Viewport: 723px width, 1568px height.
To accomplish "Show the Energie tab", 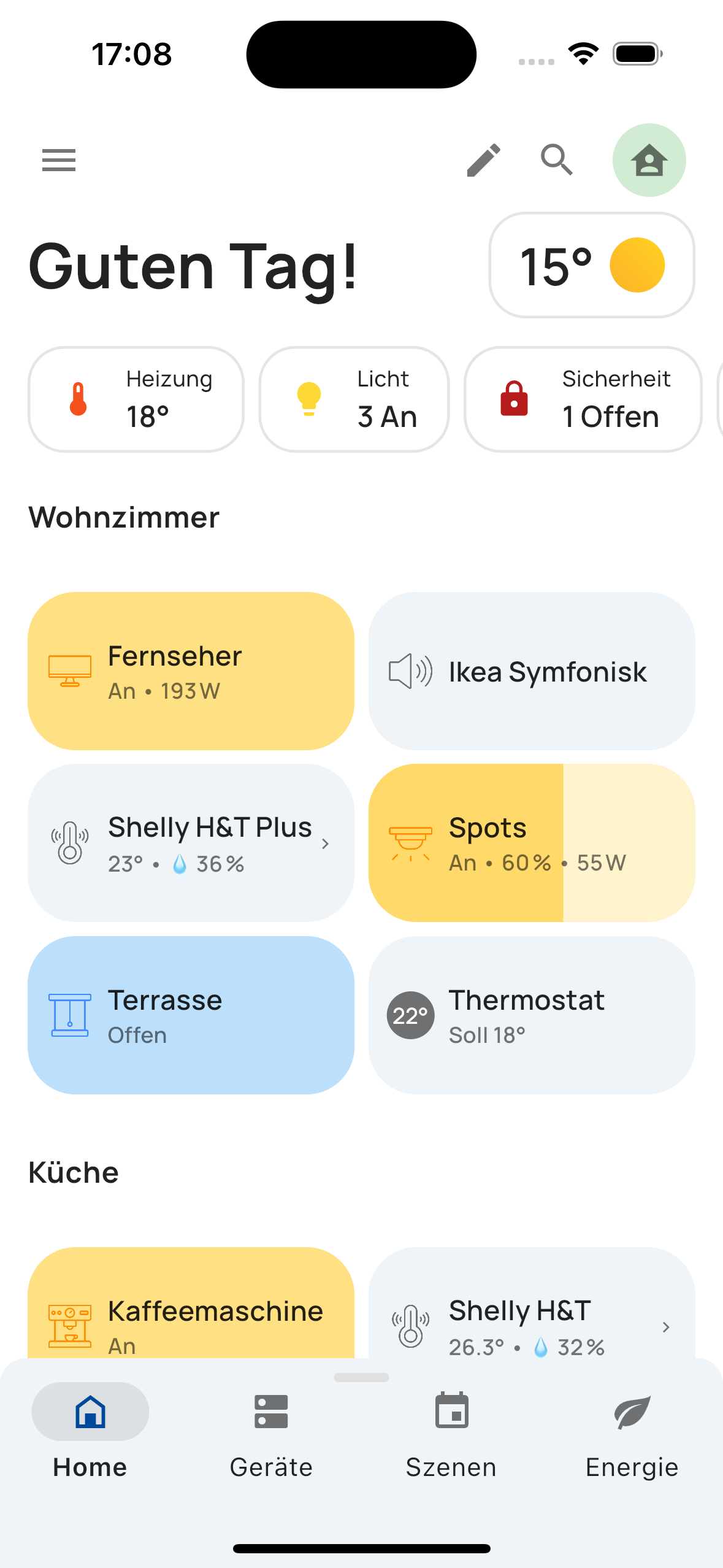I will [632, 1431].
